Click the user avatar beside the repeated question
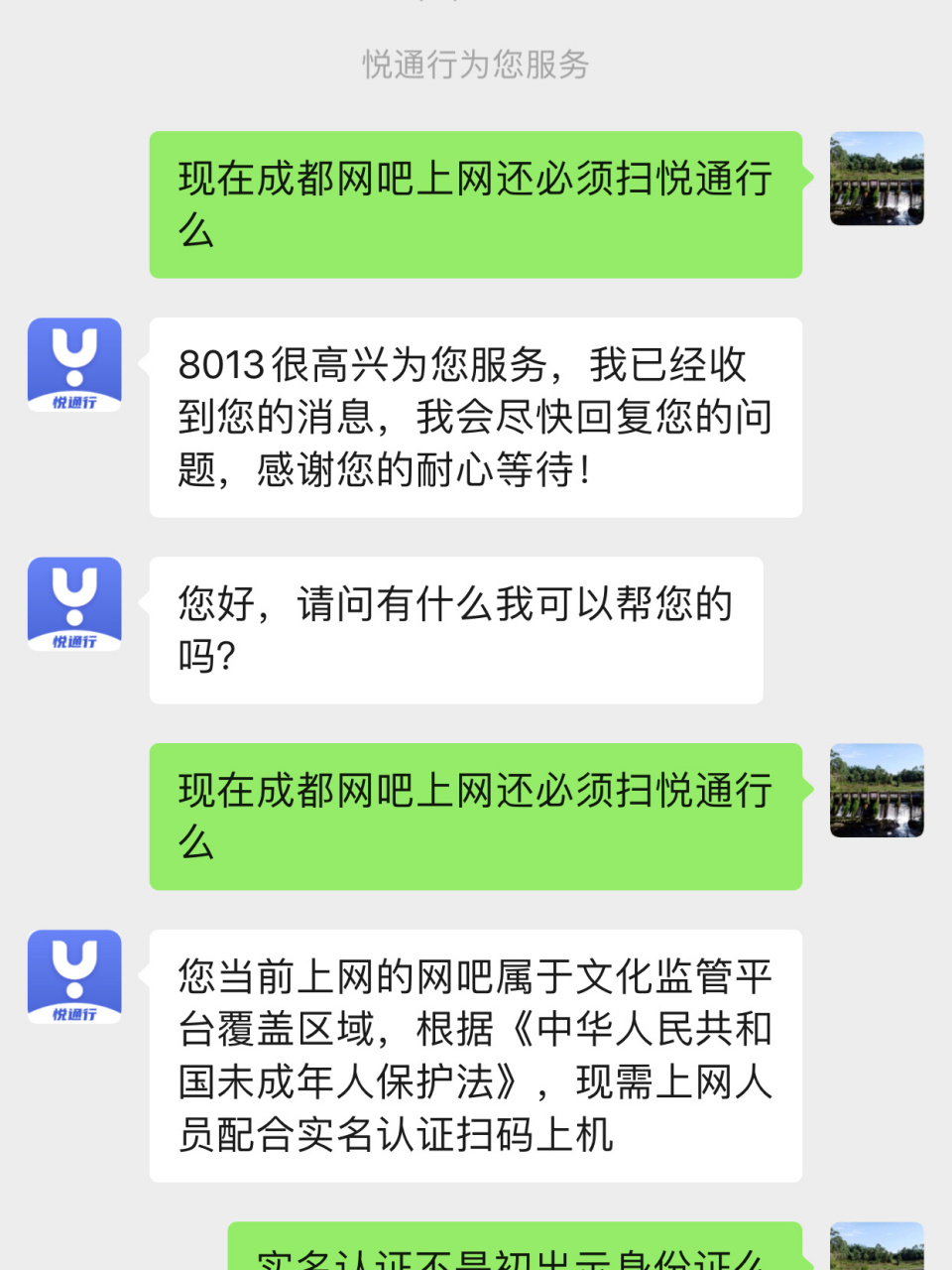The image size is (952, 1270). tap(877, 792)
